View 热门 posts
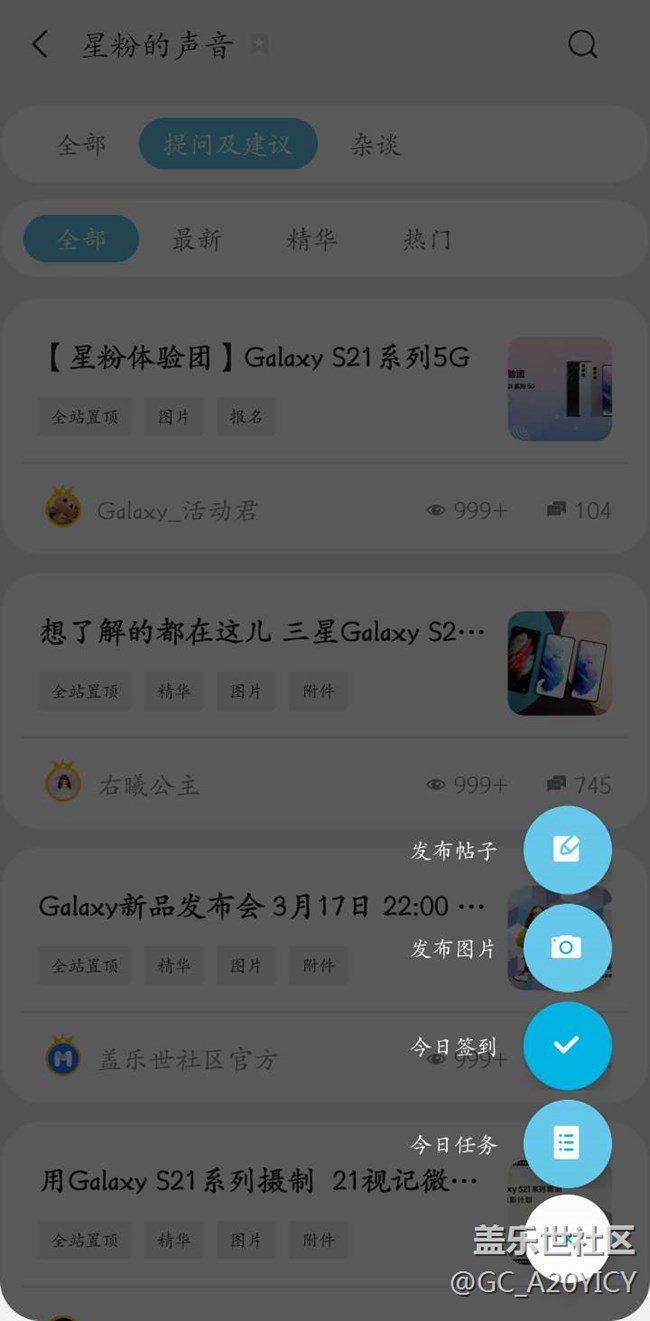This screenshot has width=650, height=1321. pyautogui.click(x=427, y=239)
